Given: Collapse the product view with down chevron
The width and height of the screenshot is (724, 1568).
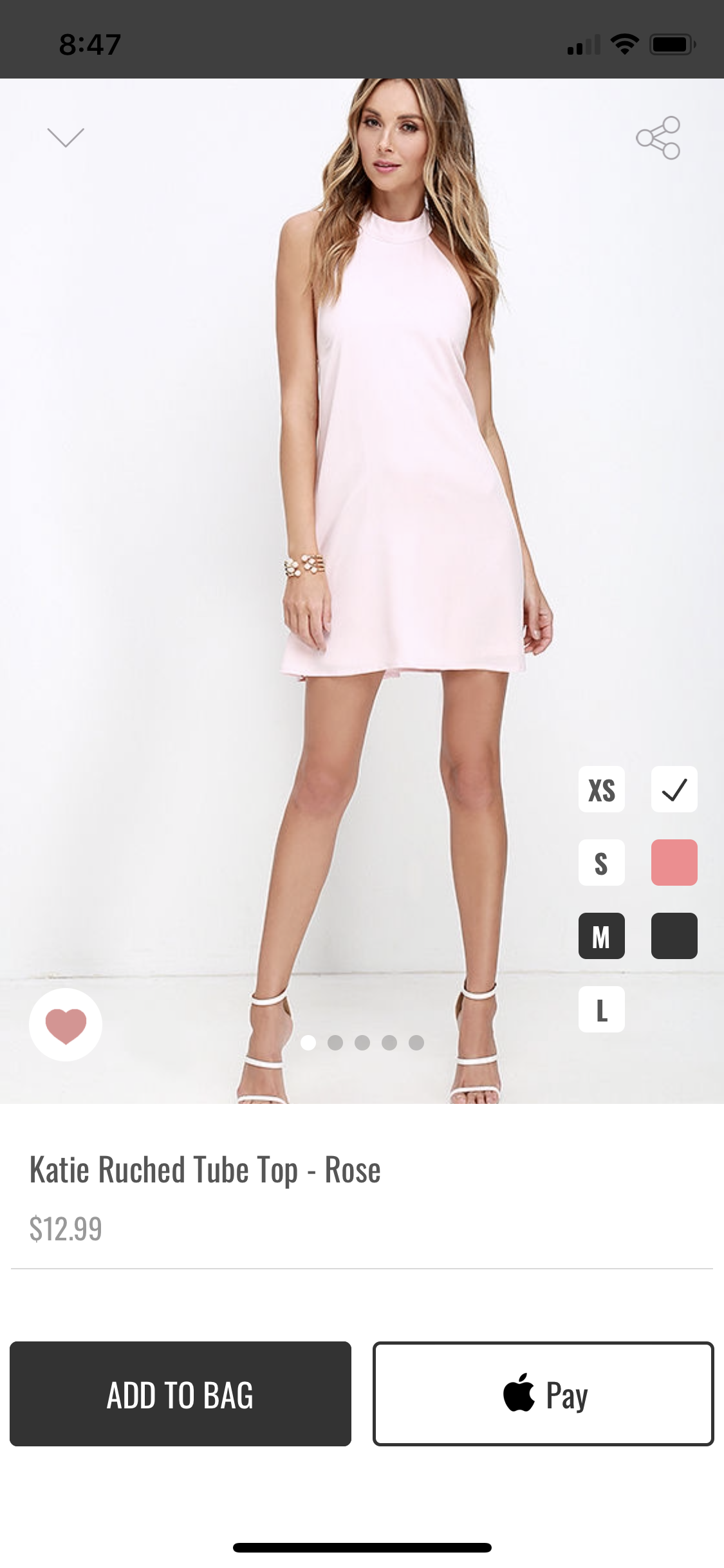Looking at the screenshot, I should point(66,137).
